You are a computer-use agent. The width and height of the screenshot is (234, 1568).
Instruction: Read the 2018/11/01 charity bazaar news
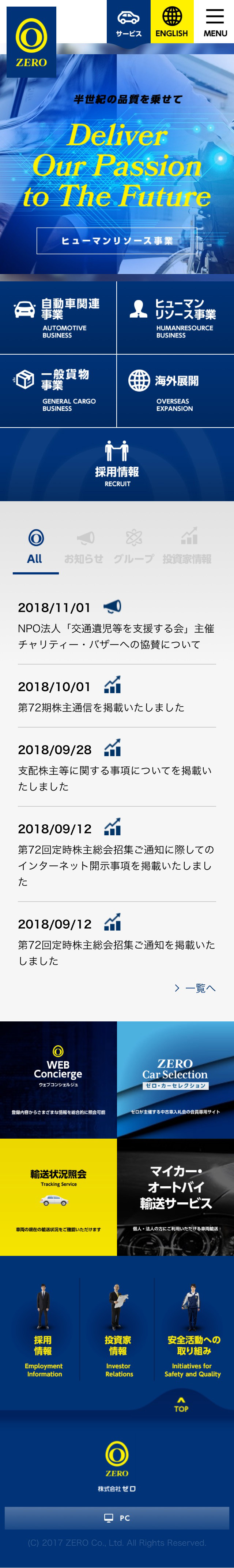click(x=116, y=636)
